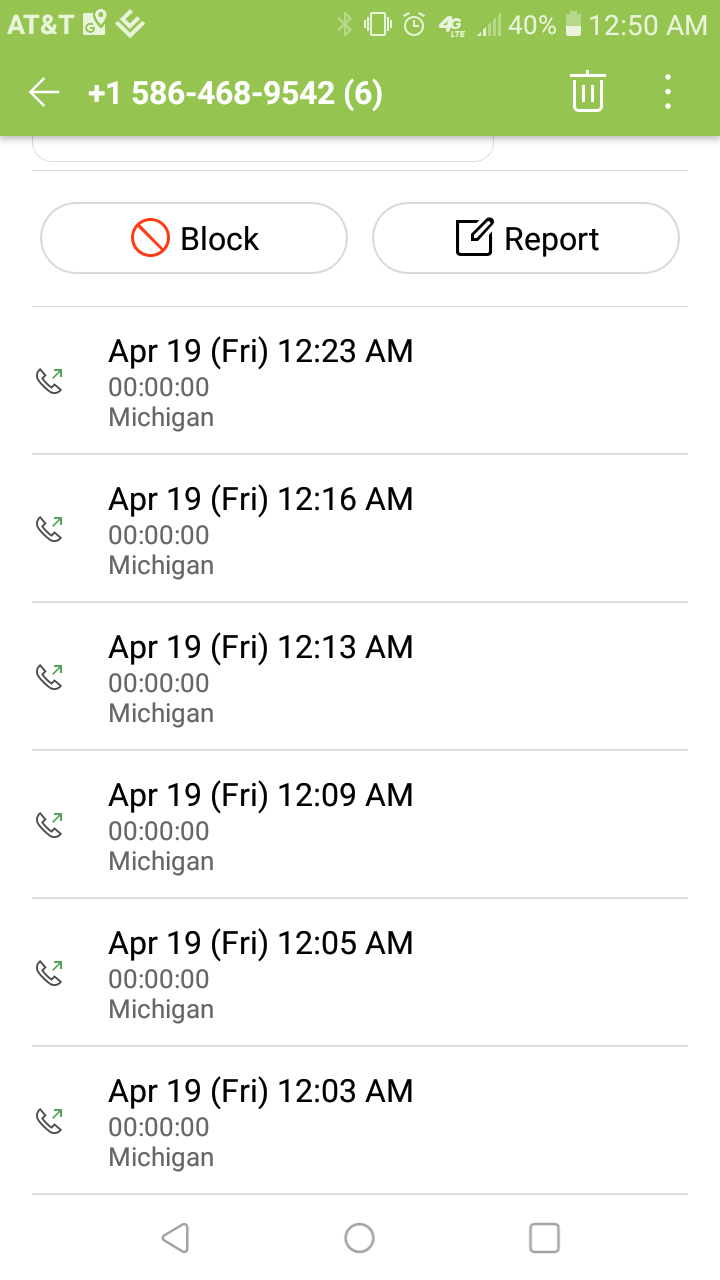
Task: Select the 12:13 AM call entry
Action: click(x=360, y=677)
